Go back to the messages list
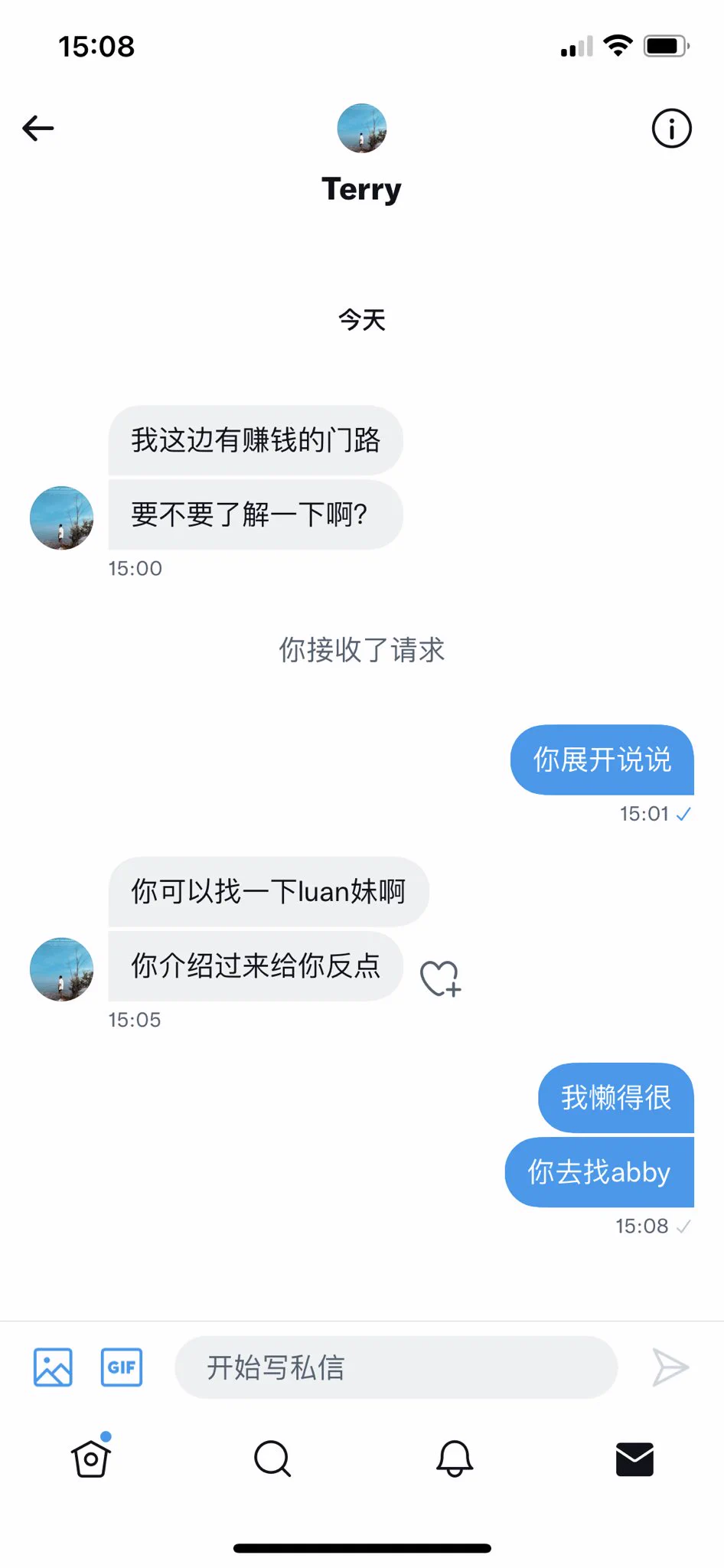This screenshot has height=1568, width=724. pyautogui.click(x=38, y=128)
